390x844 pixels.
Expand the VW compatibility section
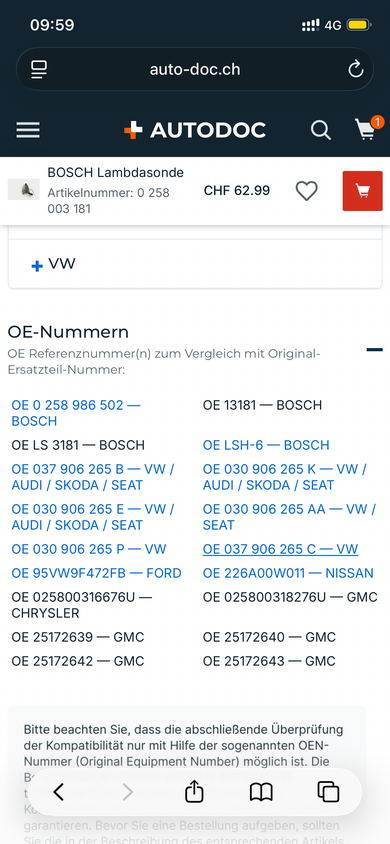click(x=54, y=264)
